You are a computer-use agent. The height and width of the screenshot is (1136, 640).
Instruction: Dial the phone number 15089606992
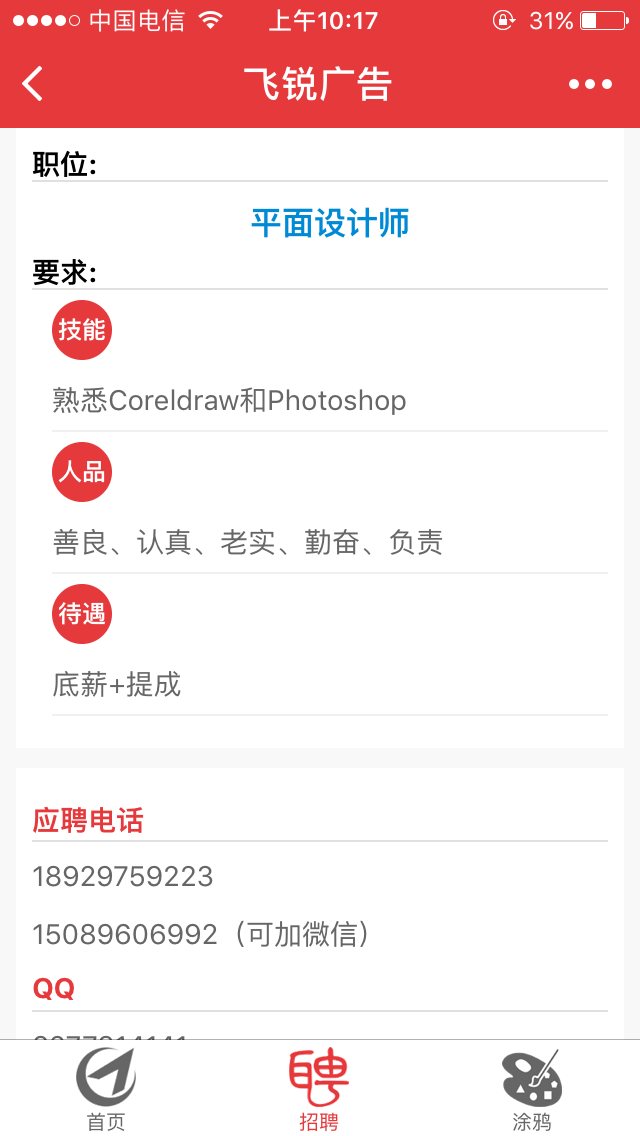(125, 935)
